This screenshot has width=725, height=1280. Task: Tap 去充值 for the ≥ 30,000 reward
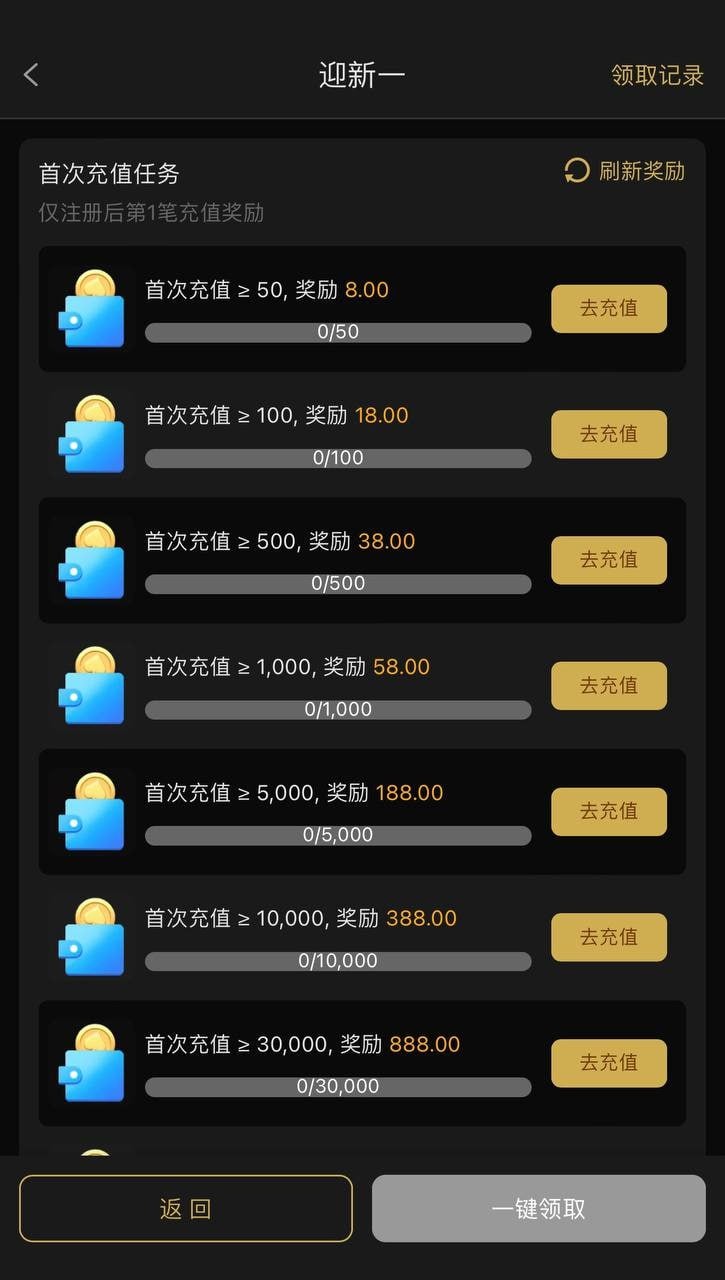608,1063
